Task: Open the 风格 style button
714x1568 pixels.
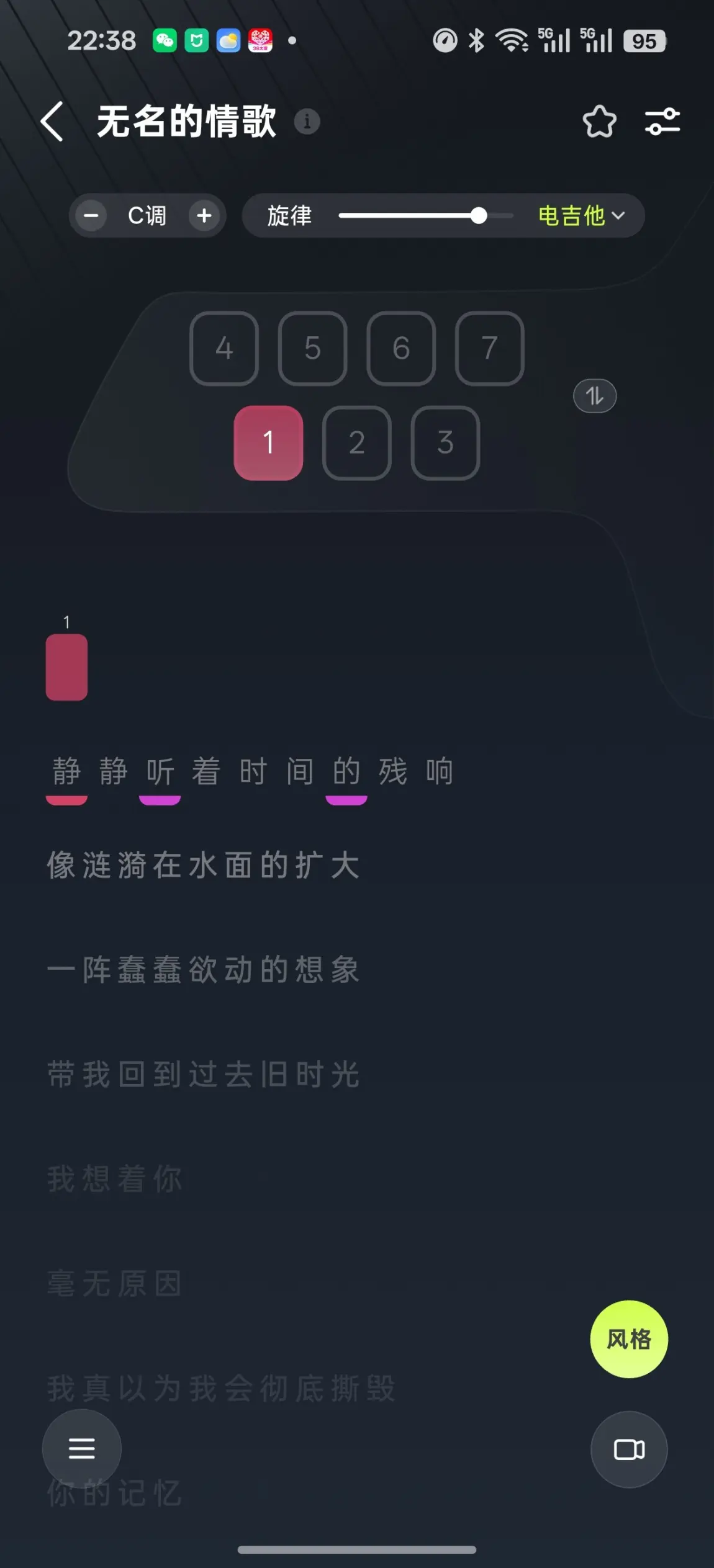Action: coord(629,1339)
